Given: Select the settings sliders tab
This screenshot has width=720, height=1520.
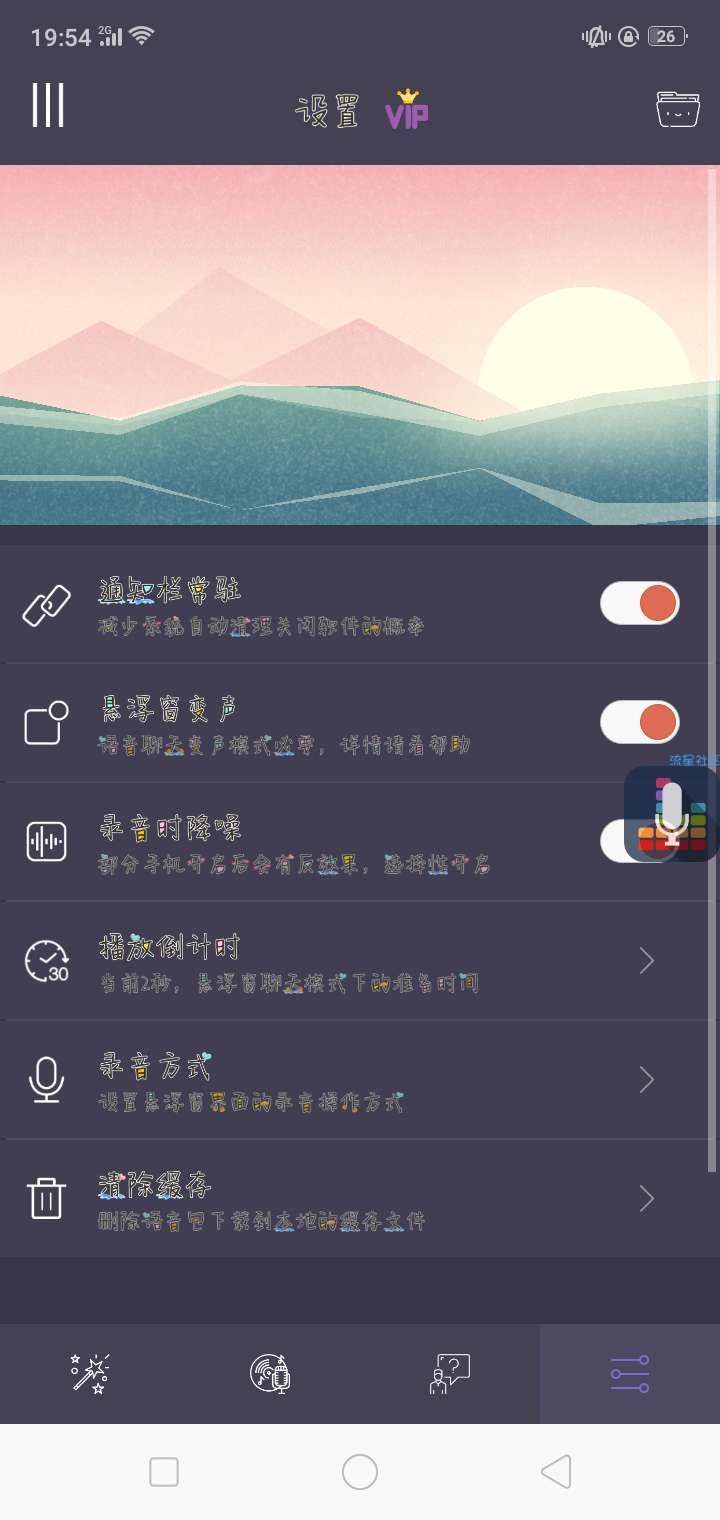Looking at the screenshot, I should [x=630, y=1374].
